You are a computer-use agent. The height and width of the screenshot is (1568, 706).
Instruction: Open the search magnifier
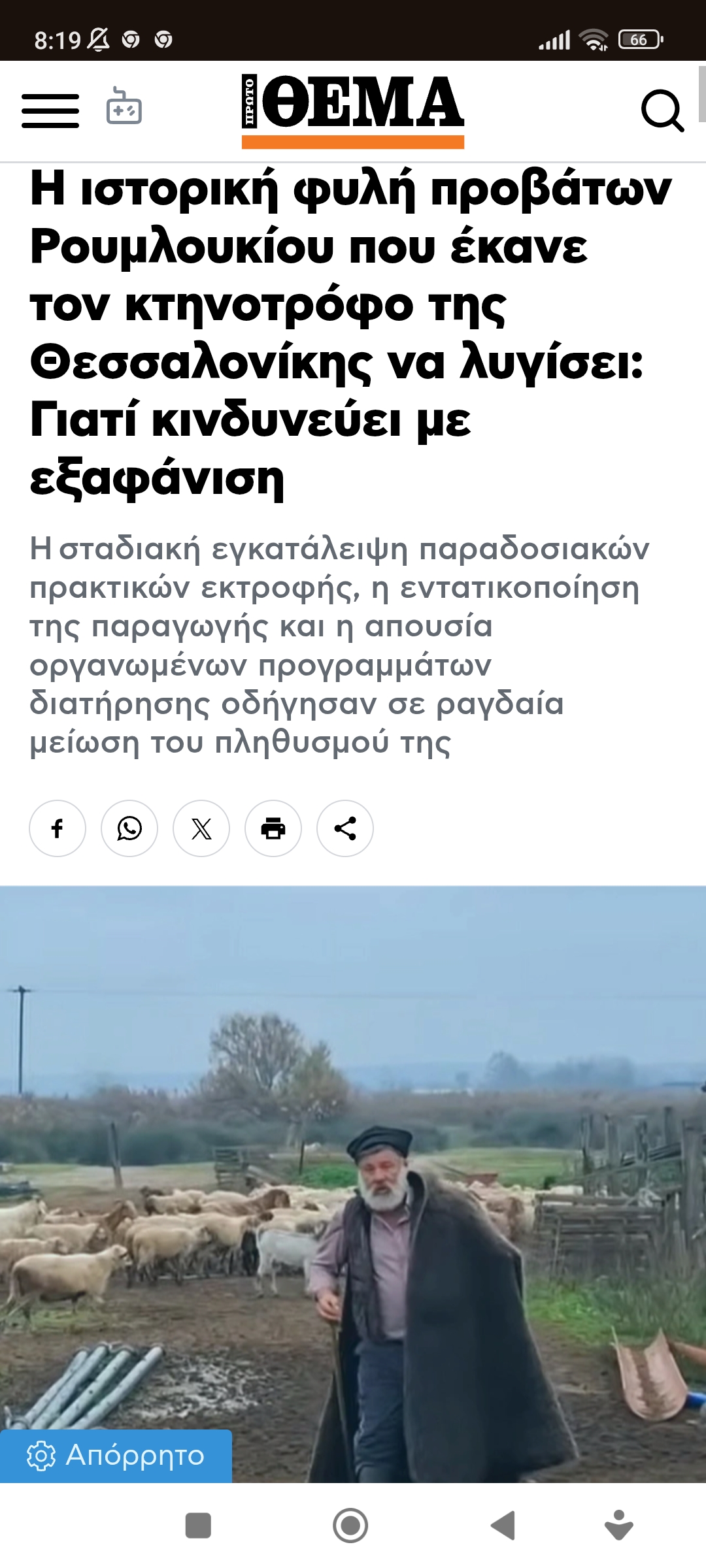(x=662, y=110)
